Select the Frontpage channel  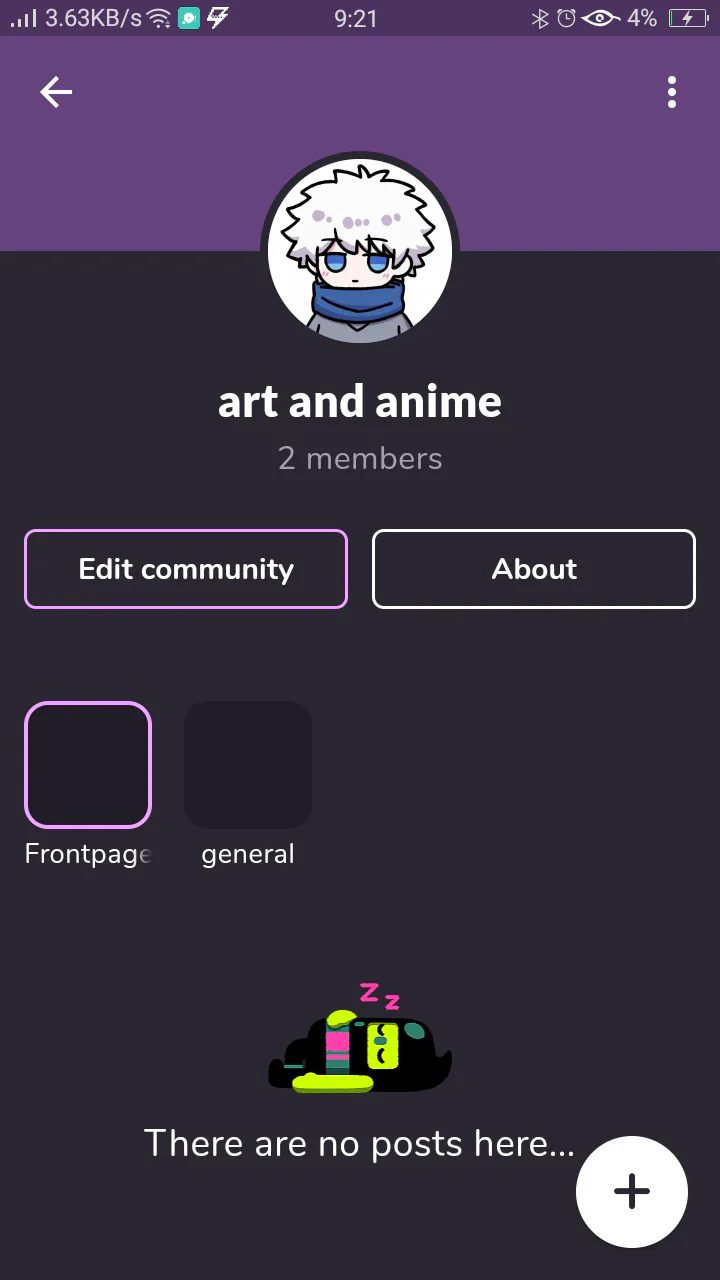coord(88,765)
